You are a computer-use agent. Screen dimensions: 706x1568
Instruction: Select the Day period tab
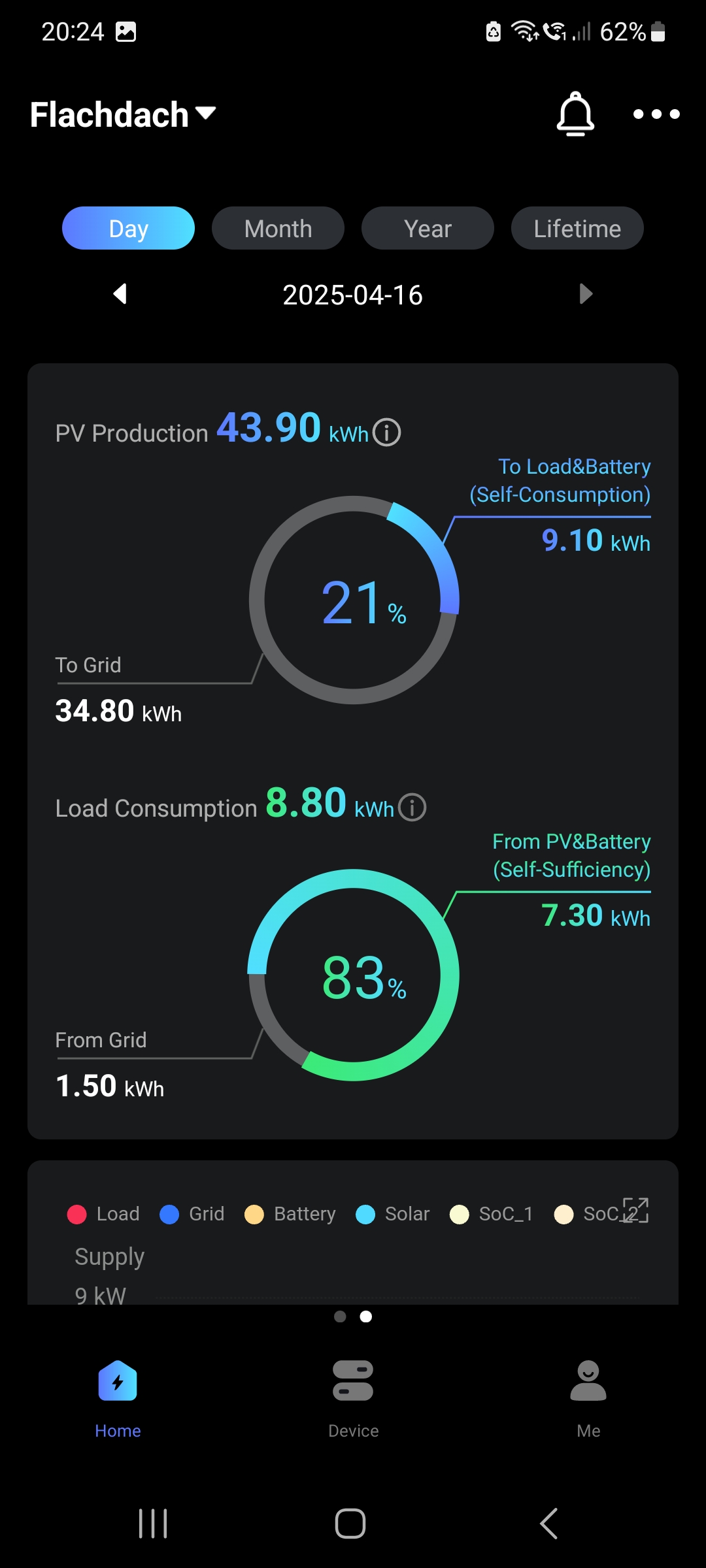click(128, 229)
